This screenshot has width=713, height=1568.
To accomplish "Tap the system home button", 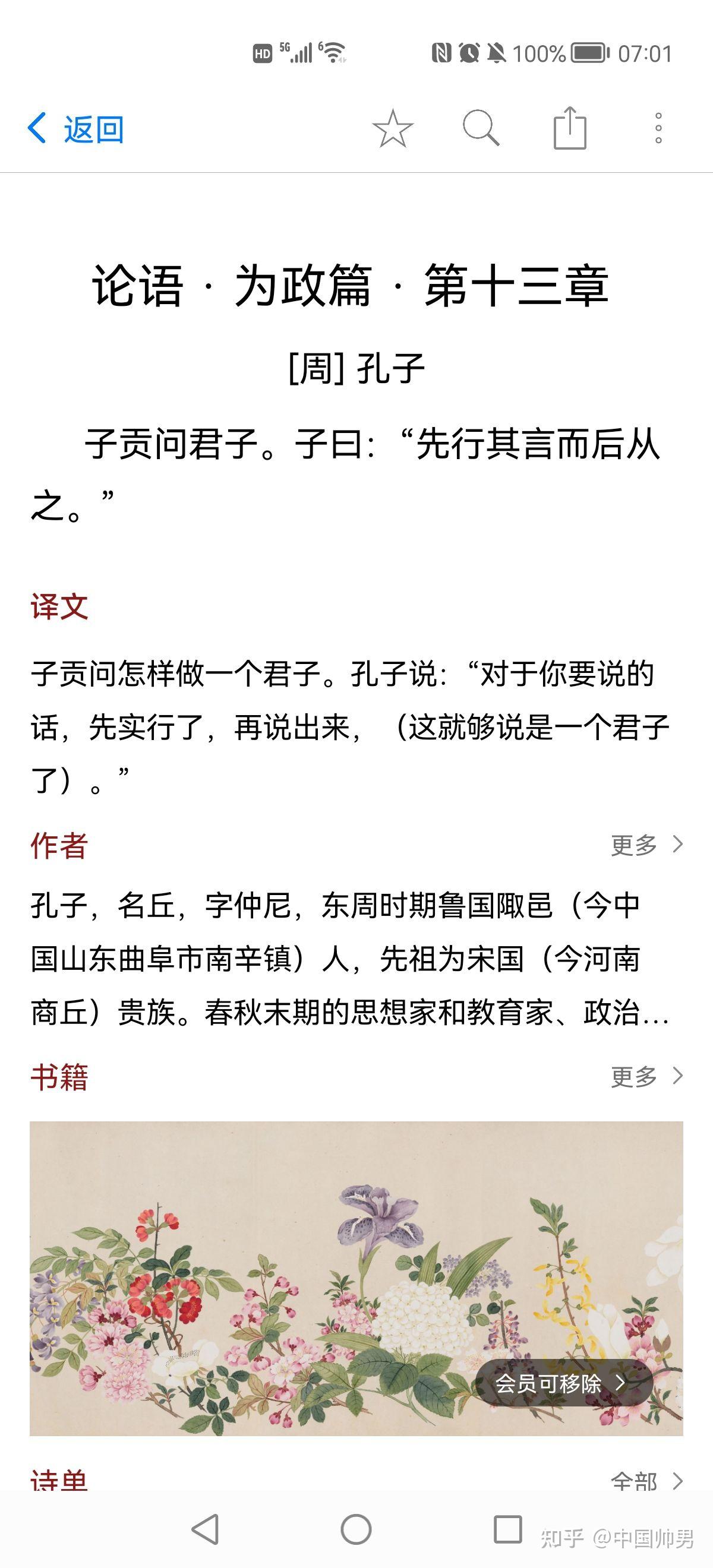I will click(x=356, y=1529).
